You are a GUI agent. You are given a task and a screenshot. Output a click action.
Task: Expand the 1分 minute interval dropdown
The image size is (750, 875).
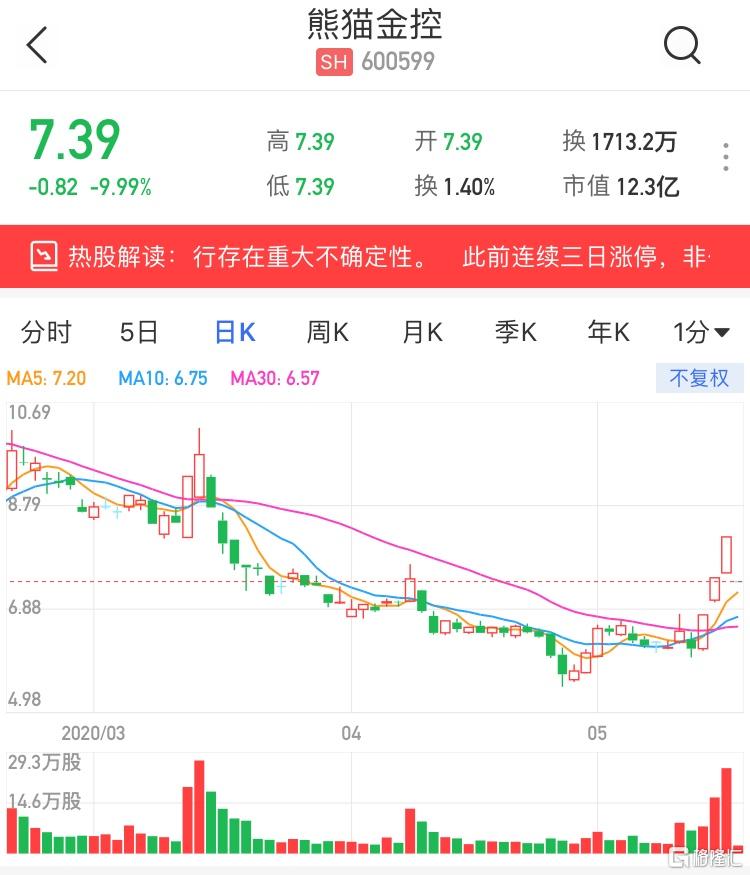coord(700,332)
